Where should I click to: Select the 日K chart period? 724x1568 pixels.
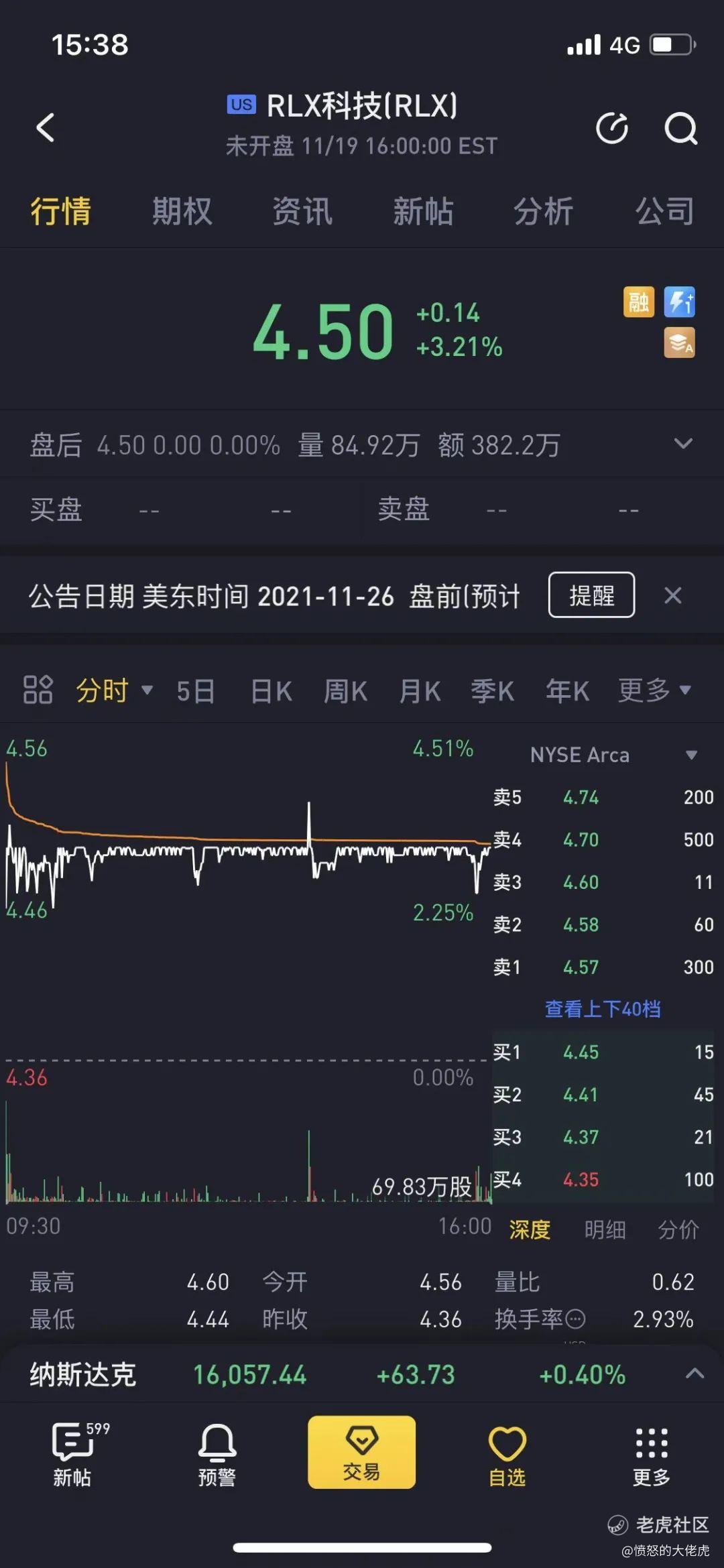(271, 690)
